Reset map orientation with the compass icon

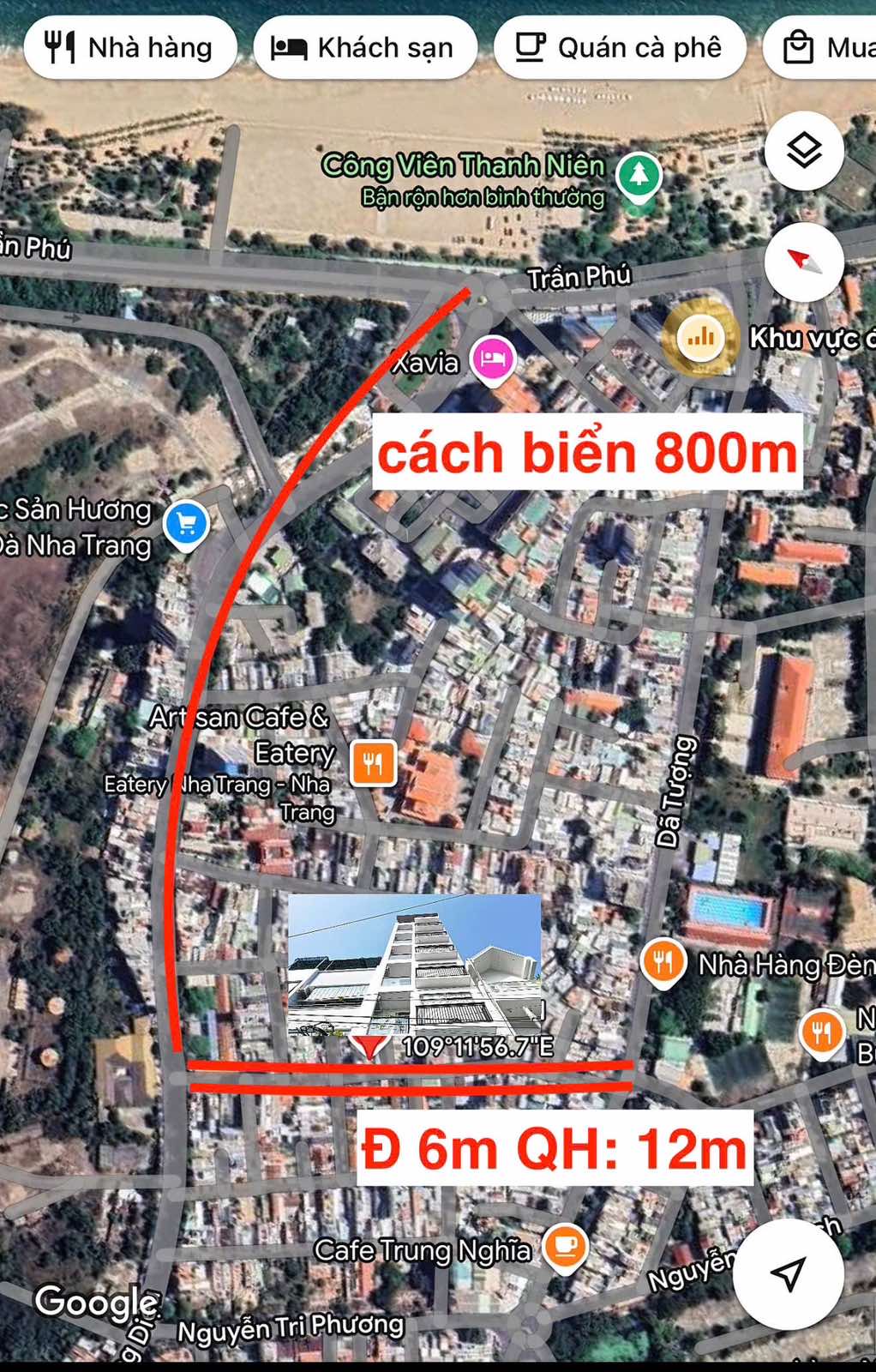[802, 263]
